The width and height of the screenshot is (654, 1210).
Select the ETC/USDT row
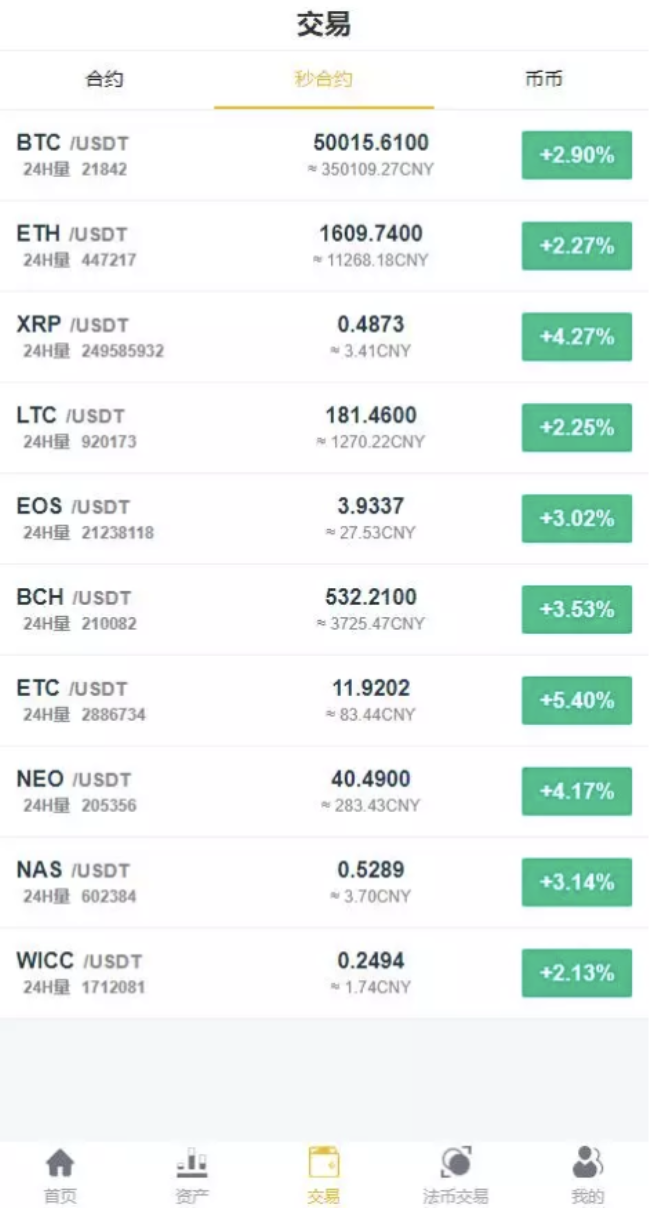point(72,701)
